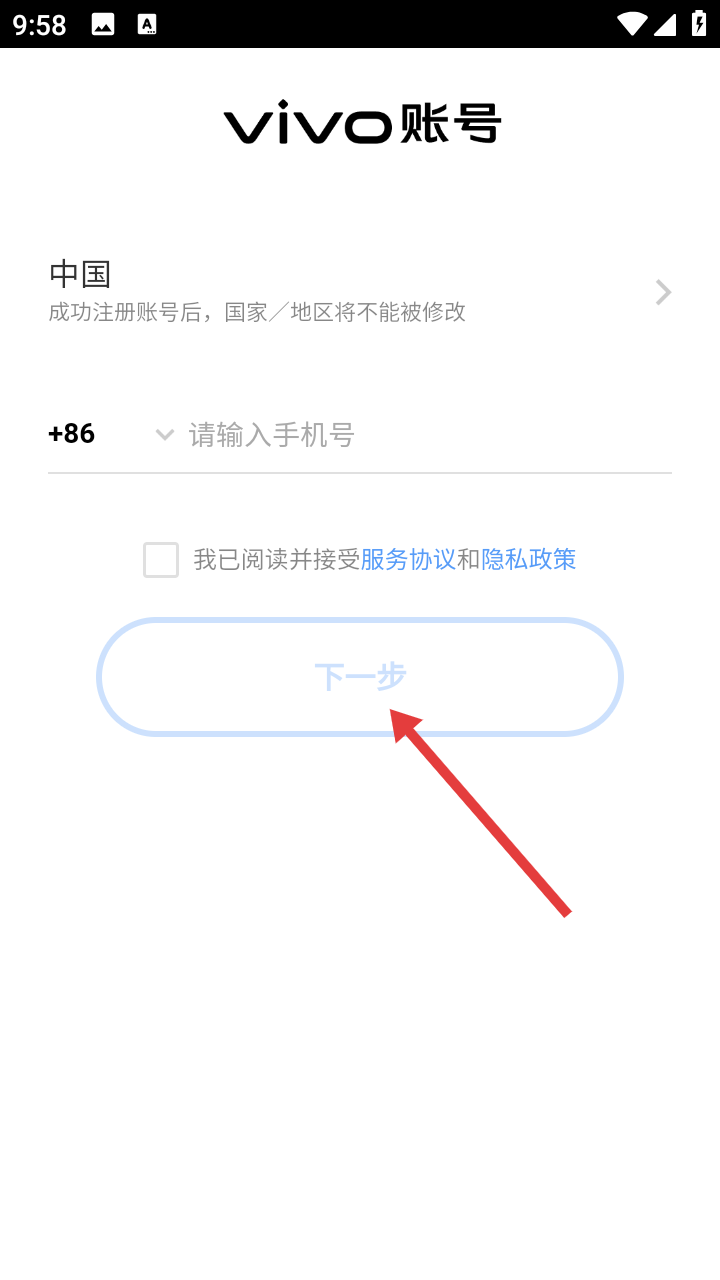The height and width of the screenshot is (1280, 720).
Task: Focus the 请输入手机号 phone number field
Action: point(430,435)
